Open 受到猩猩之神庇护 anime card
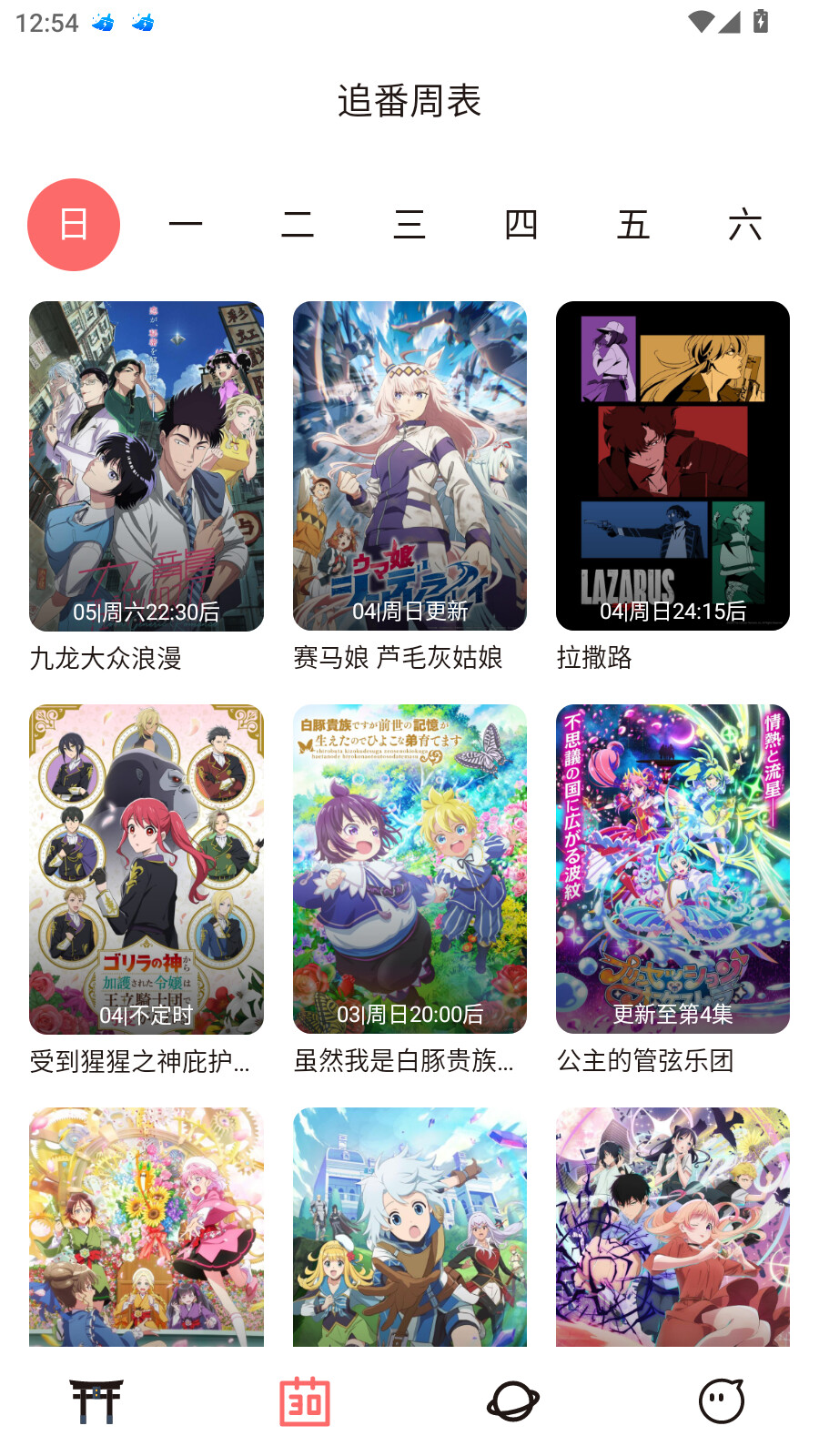Viewport: 819px width, 1456px height. coord(147,869)
